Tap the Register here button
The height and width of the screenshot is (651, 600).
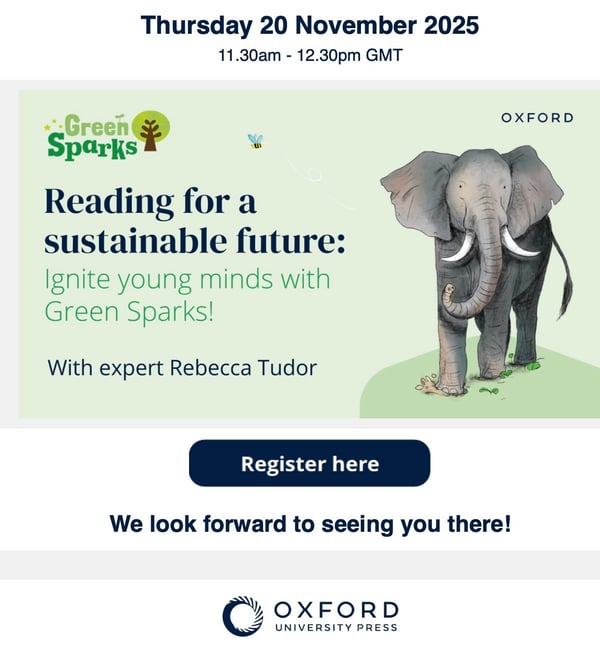309,463
